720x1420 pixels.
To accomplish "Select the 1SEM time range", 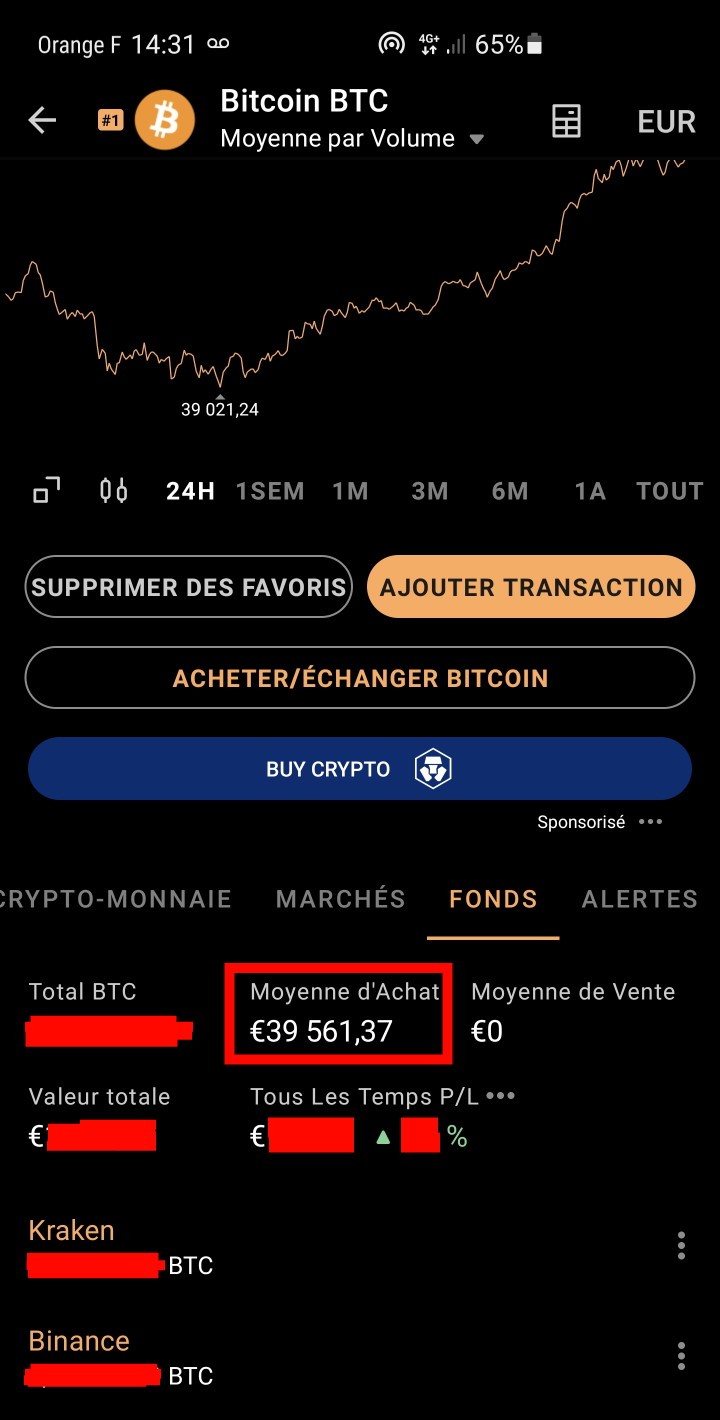I will pyautogui.click(x=270, y=491).
